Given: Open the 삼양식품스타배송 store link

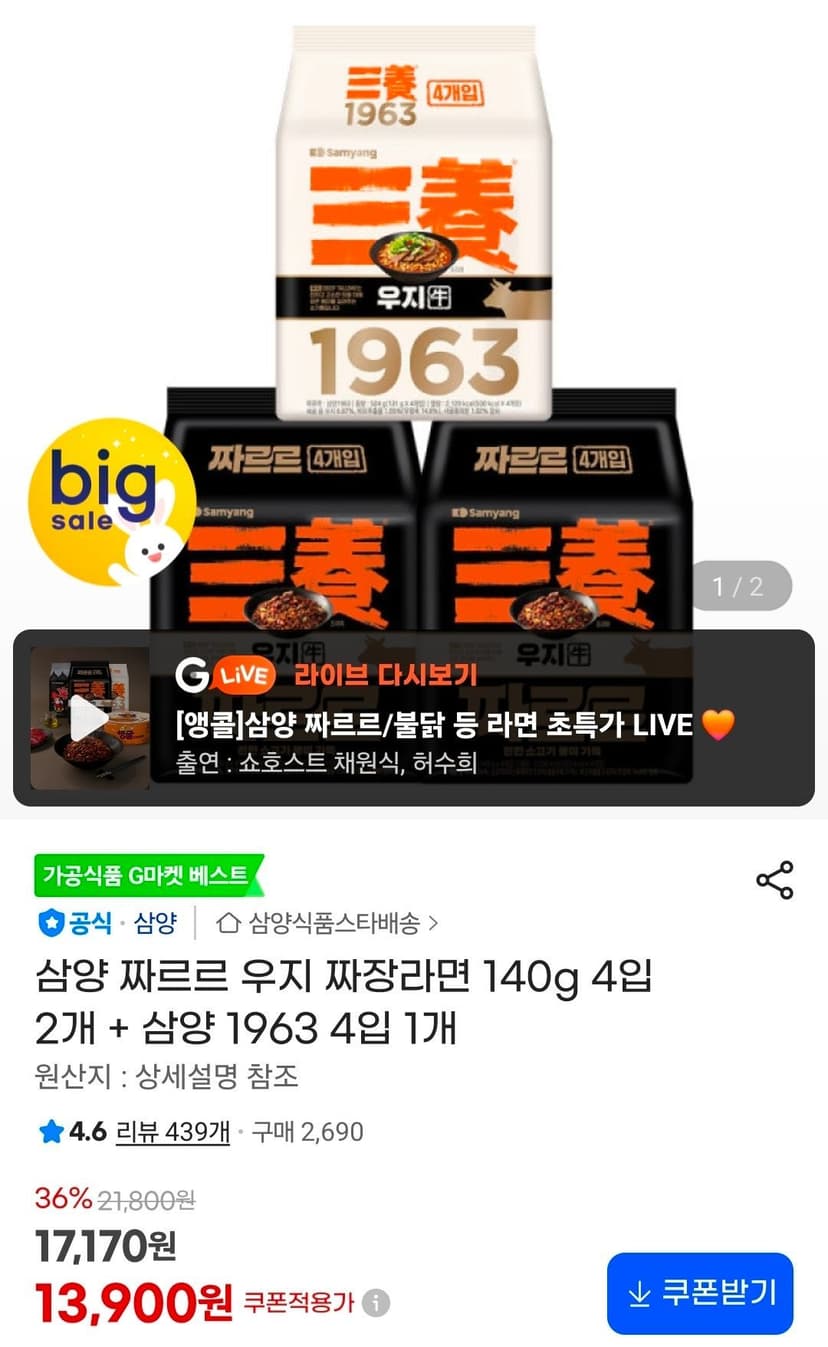Looking at the screenshot, I should (328, 923).
